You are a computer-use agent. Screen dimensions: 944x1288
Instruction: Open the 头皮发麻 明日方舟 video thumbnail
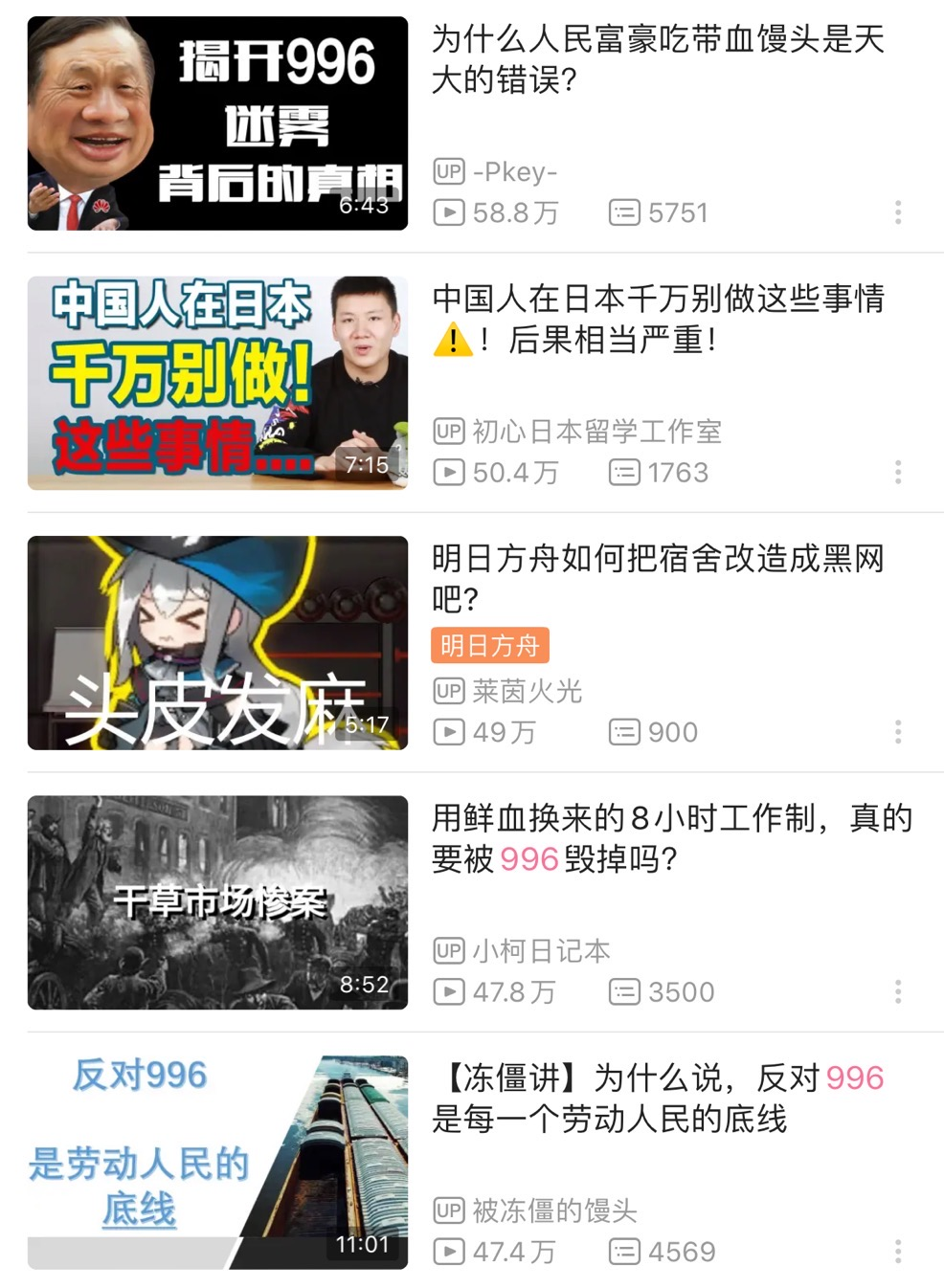pos(217,642)
